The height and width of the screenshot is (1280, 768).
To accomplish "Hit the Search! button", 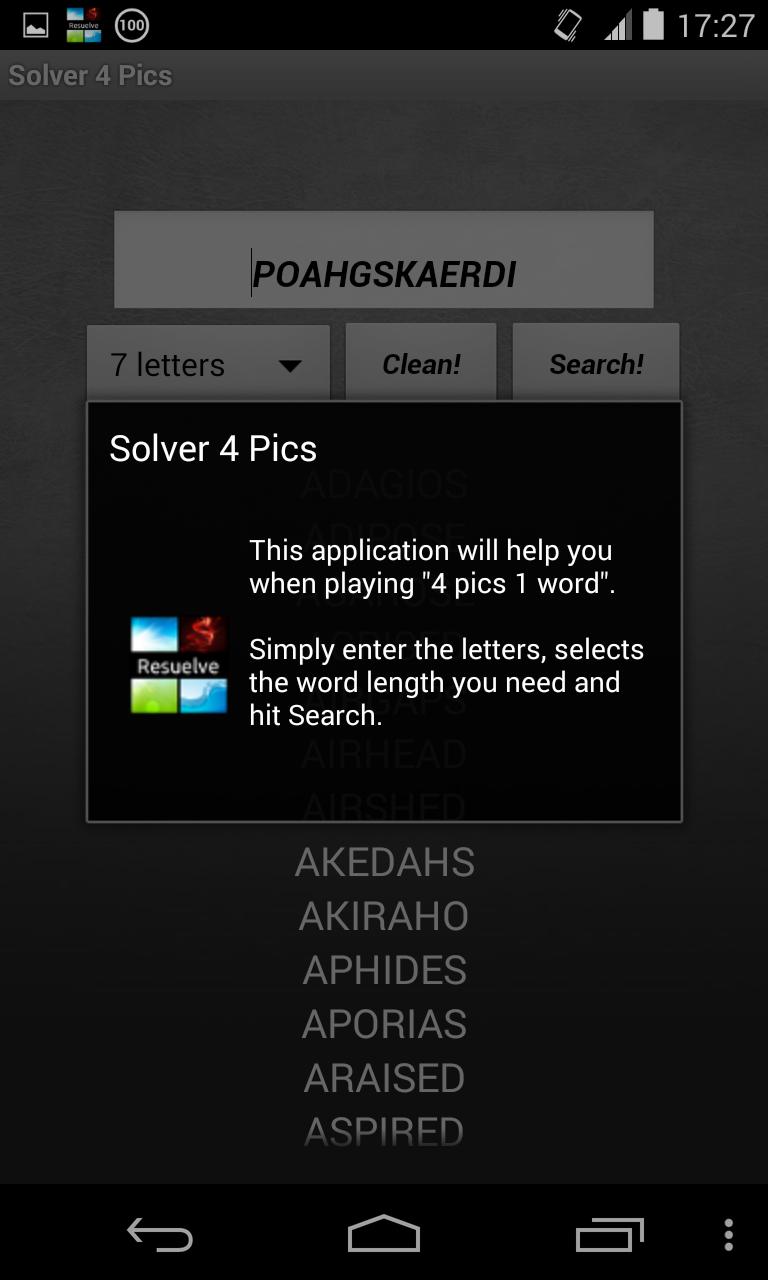I will (x=596, y=364).
